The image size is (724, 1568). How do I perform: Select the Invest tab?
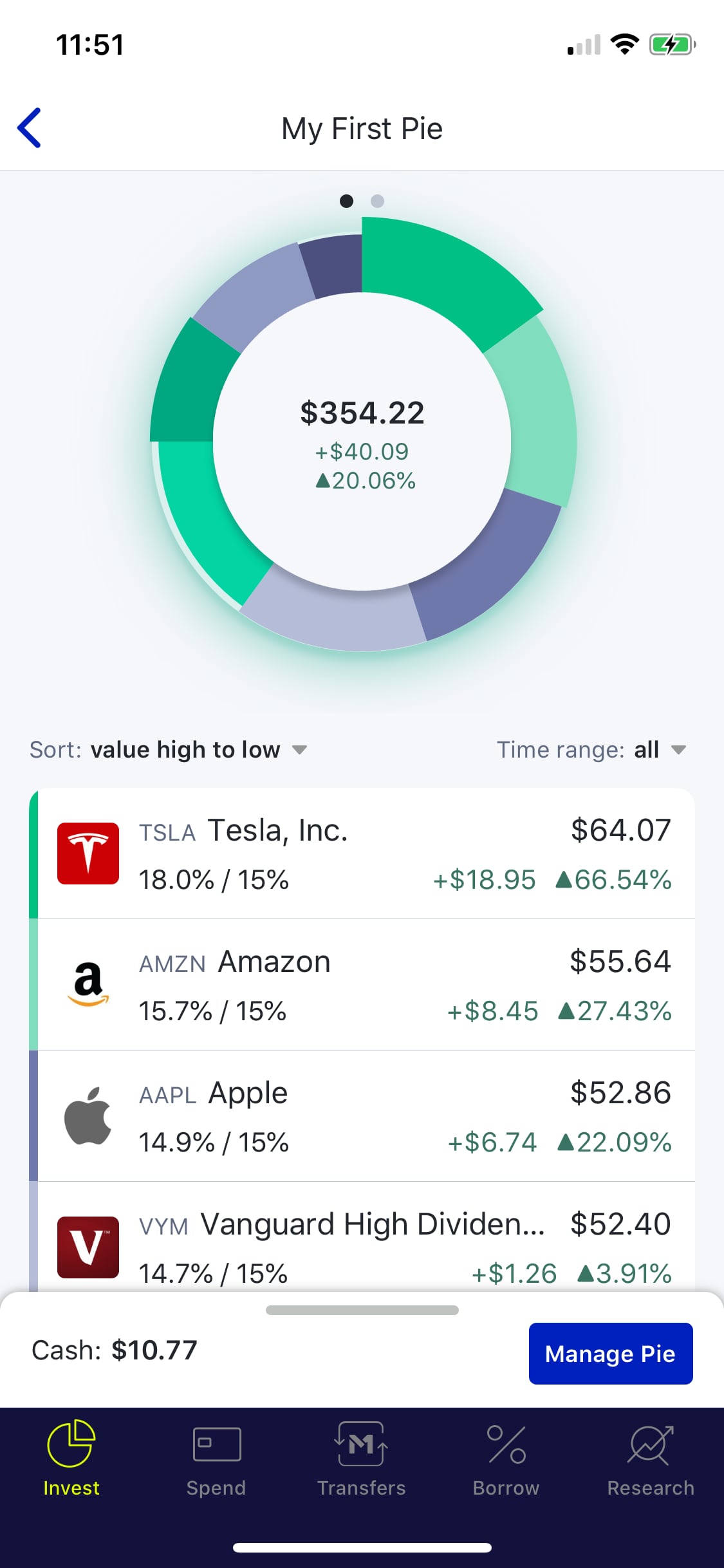point(71,1459)
